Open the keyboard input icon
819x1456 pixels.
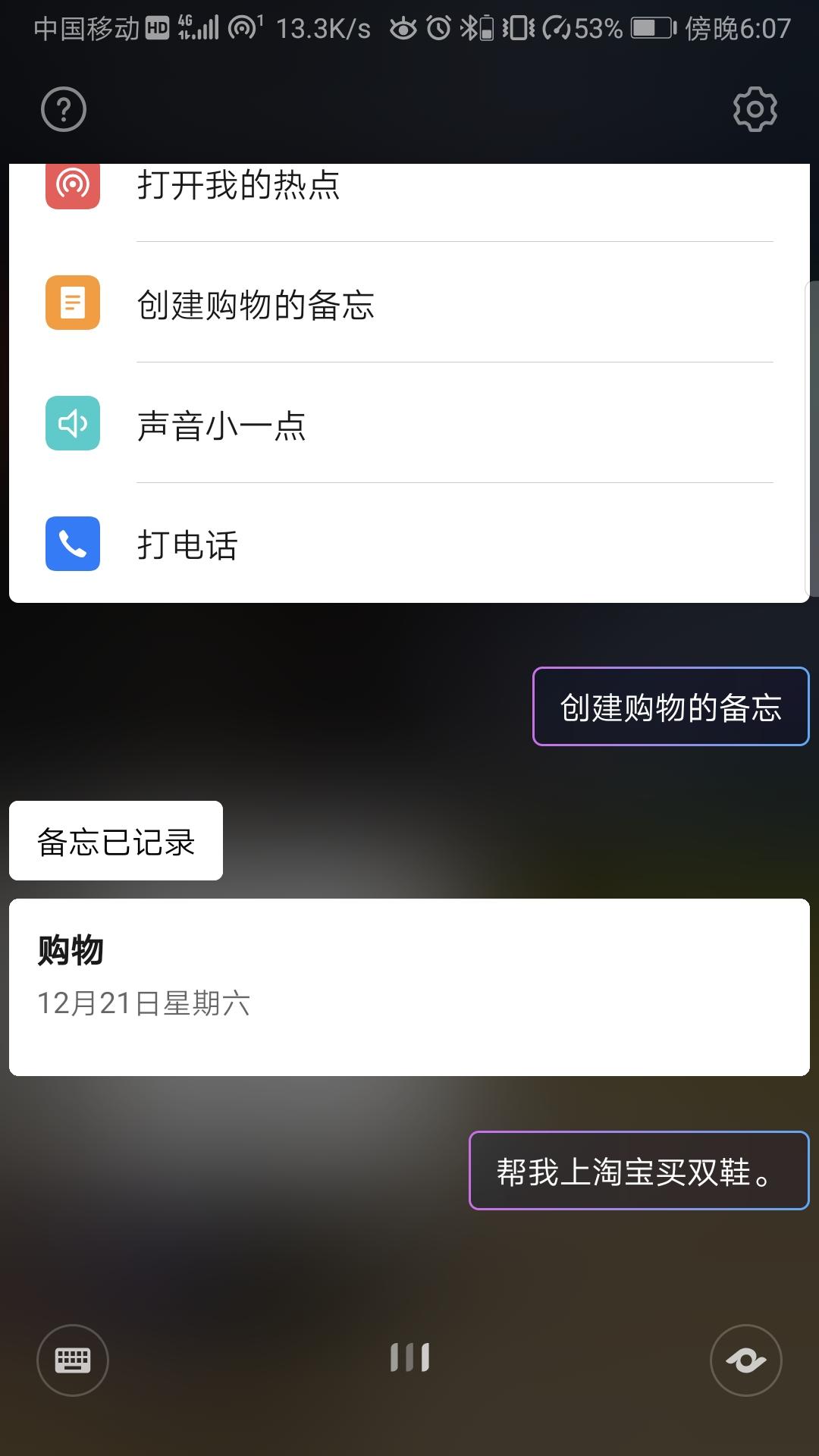pyautogui.click(x=72, y=1360)
